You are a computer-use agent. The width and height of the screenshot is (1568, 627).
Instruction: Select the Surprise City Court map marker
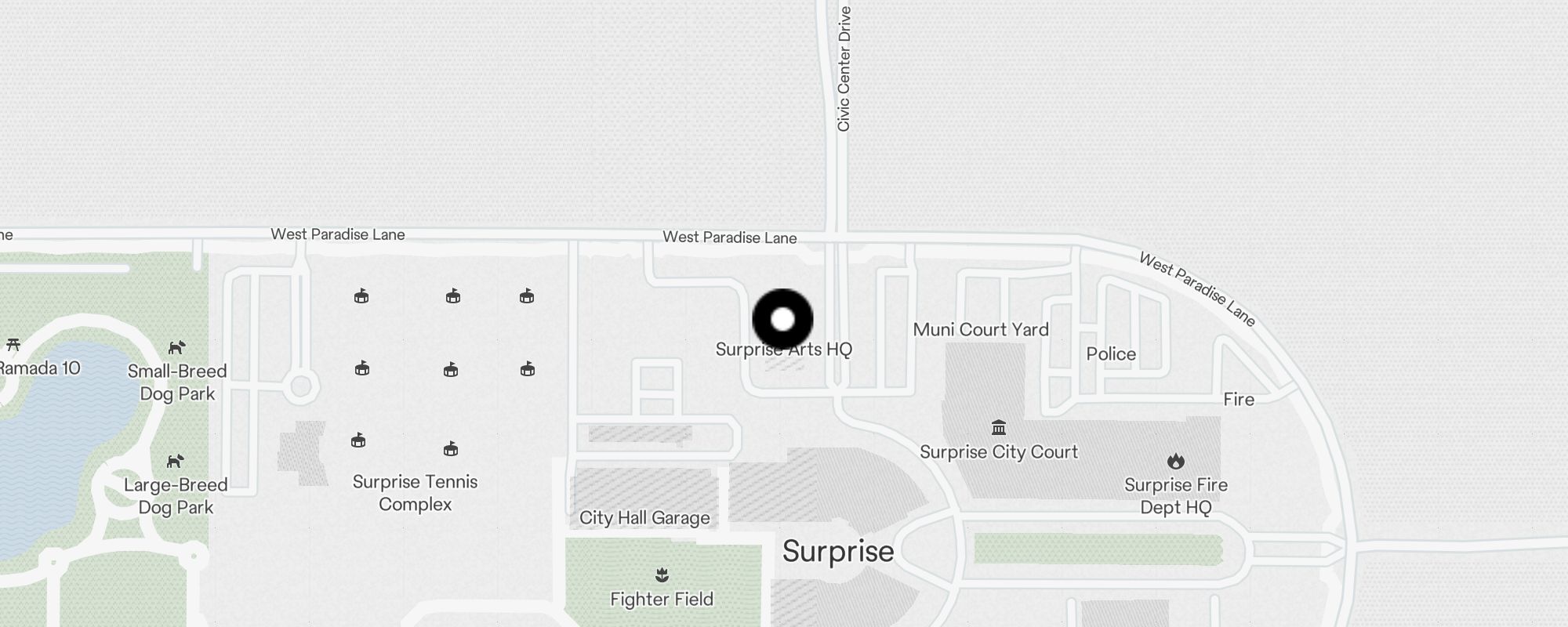[998, 428]
